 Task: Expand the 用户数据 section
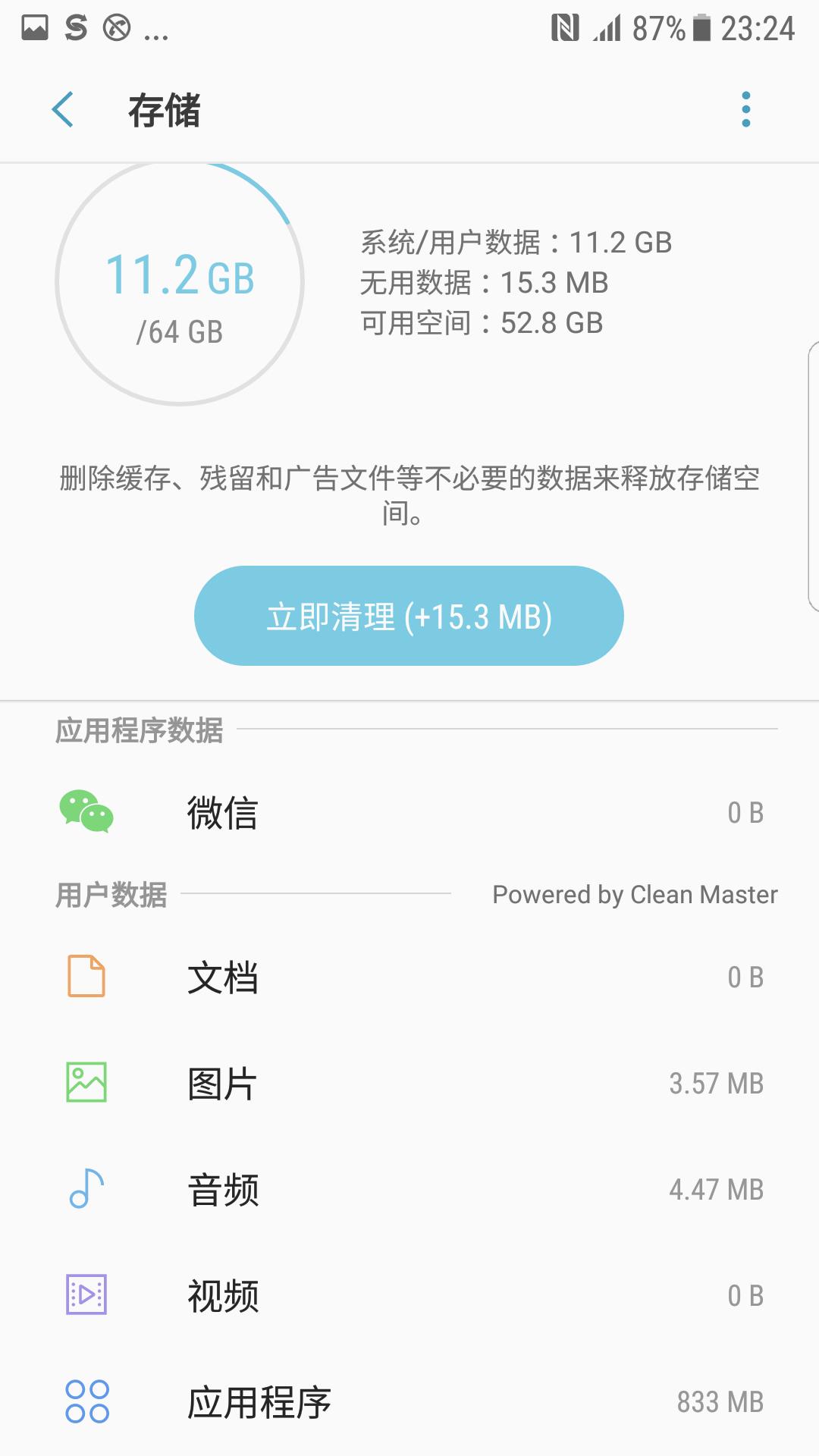coord(110,893)
